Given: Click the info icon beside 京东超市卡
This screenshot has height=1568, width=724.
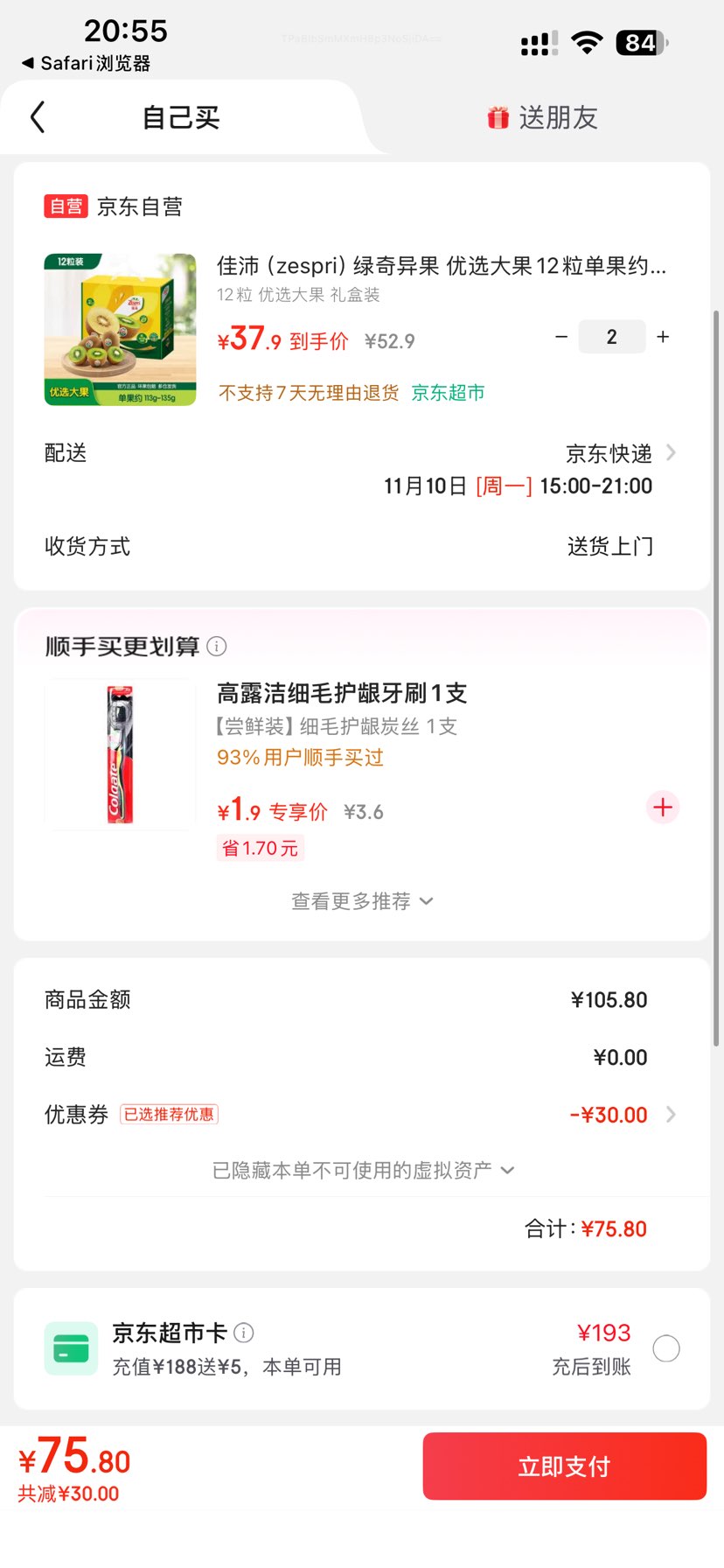Looking at the screenshot, I should (244, 1331).
